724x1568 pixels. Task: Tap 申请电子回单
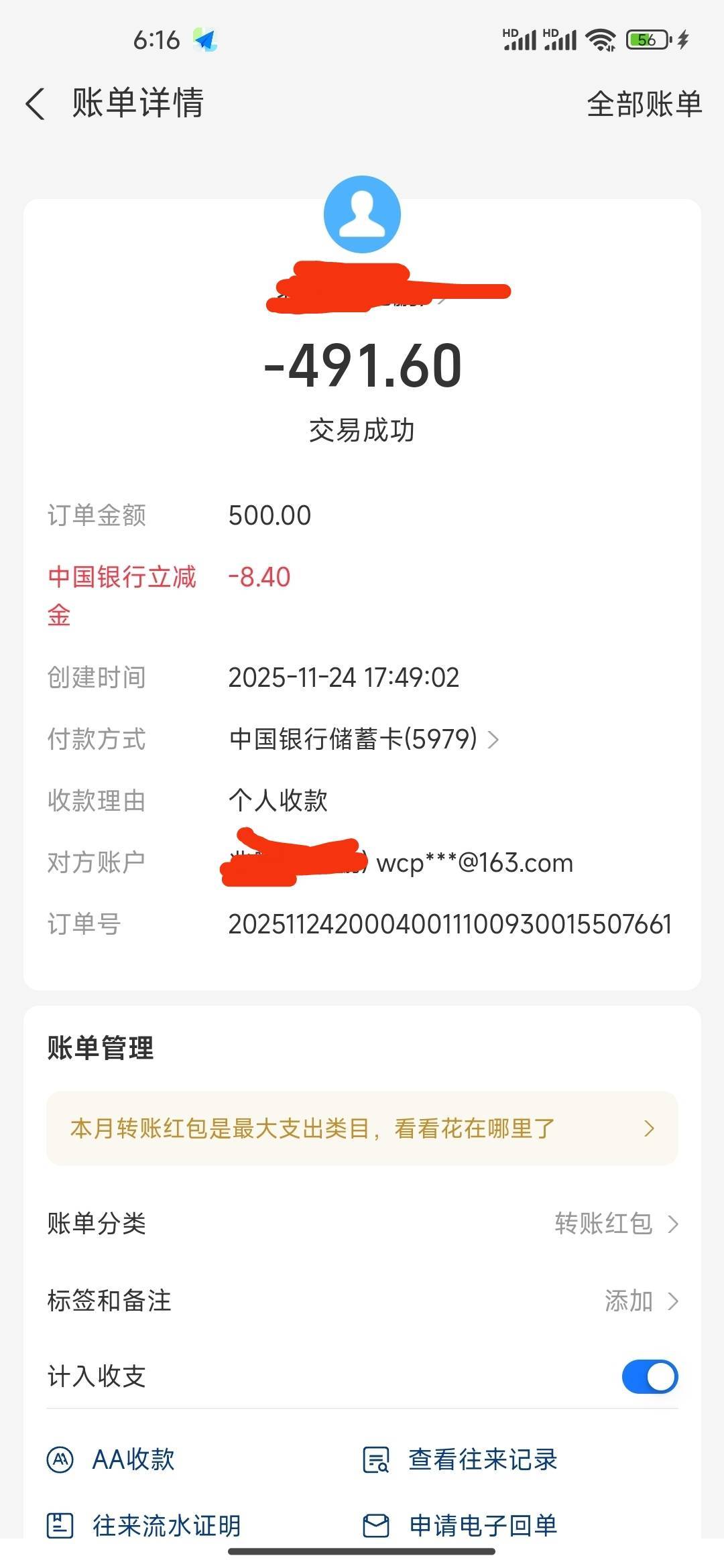[461, 1526]
